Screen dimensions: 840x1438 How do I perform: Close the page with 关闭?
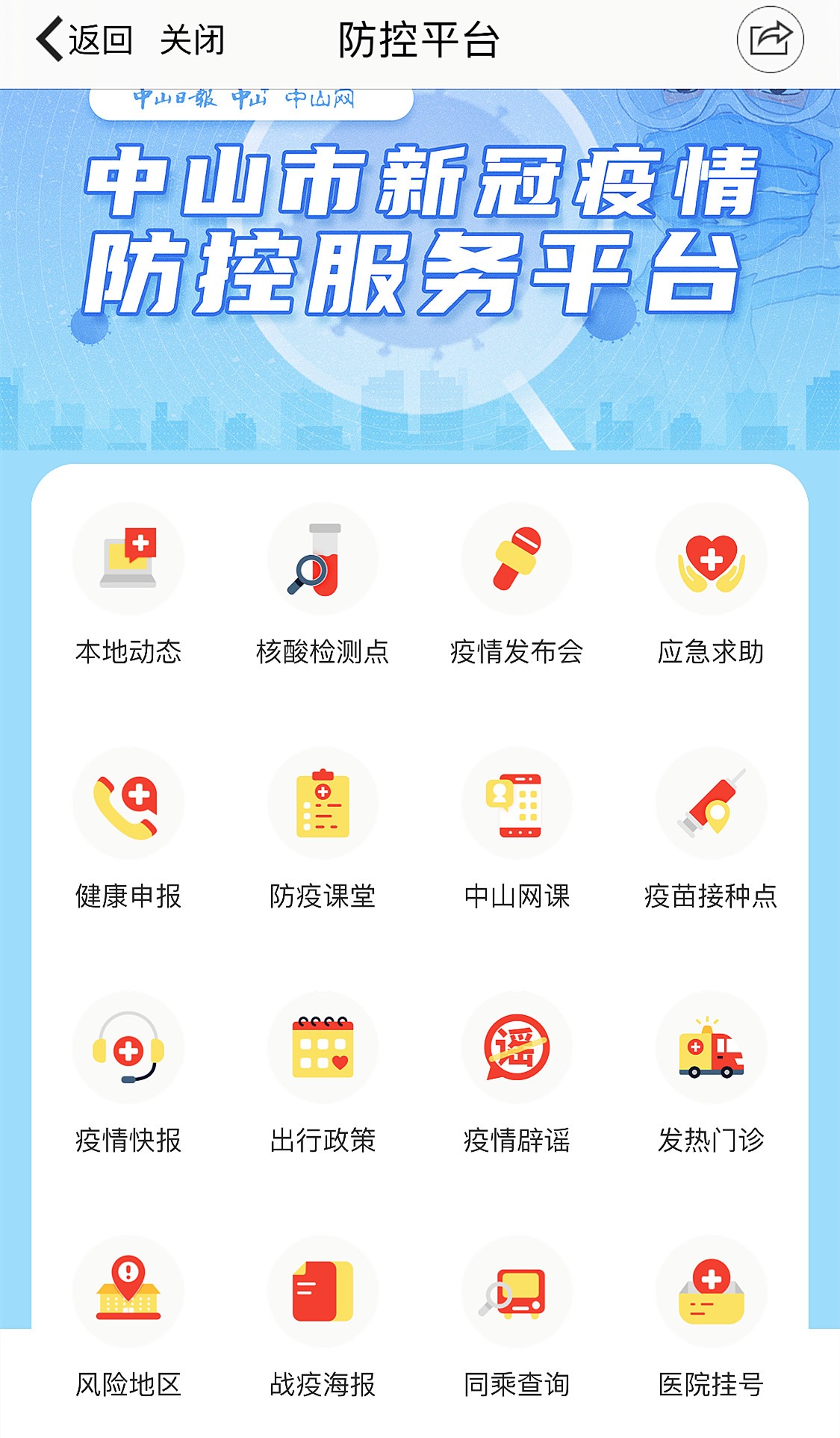pyautogui.click(x=192, y=40)
